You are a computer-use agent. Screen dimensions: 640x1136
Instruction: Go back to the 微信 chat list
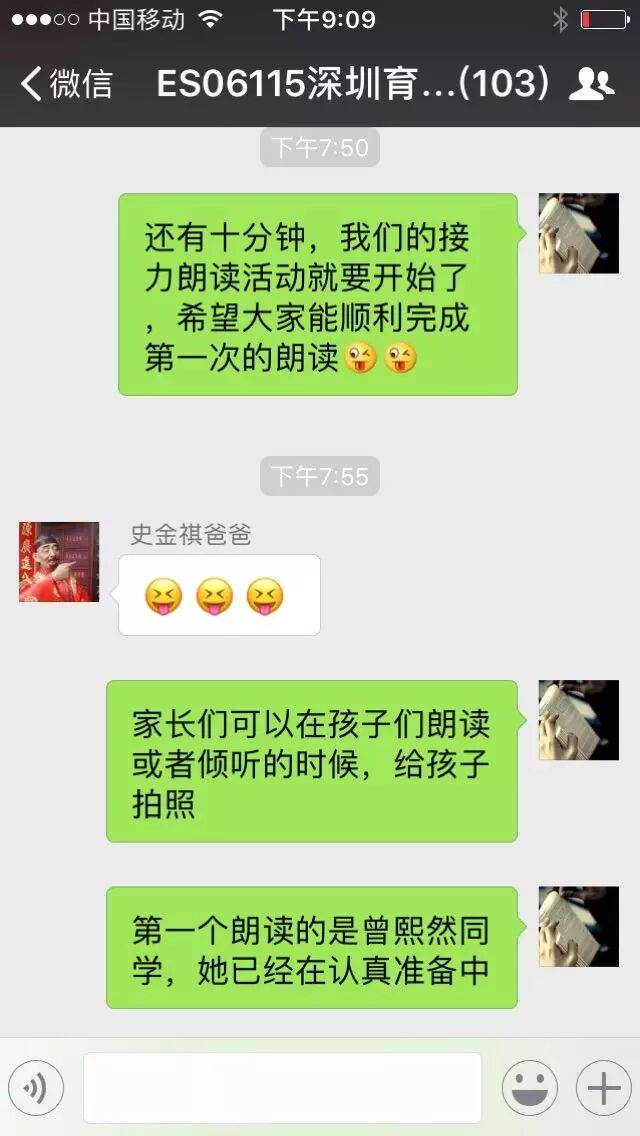click(66, 84)
